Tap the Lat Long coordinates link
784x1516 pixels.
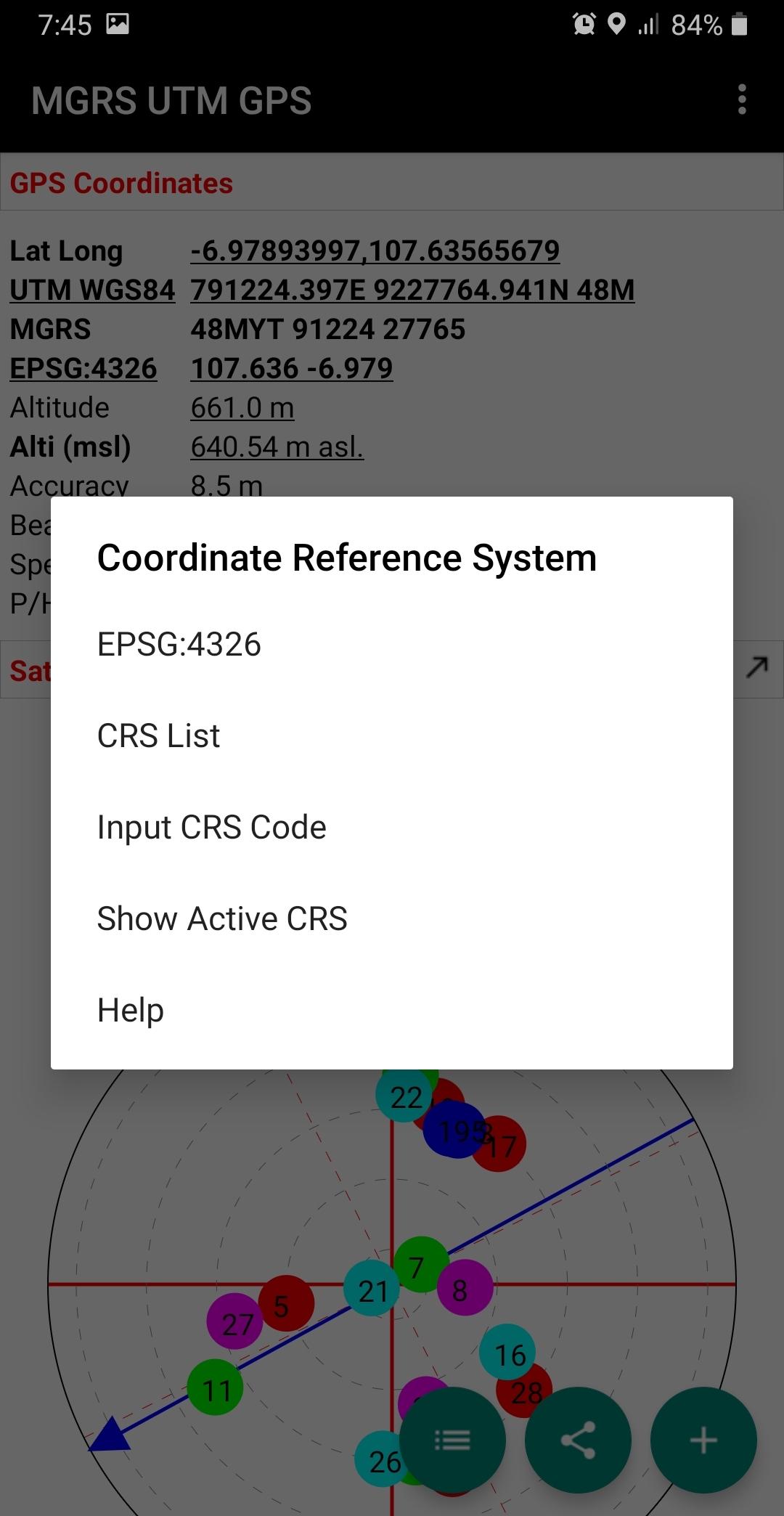tap(375, 250)
